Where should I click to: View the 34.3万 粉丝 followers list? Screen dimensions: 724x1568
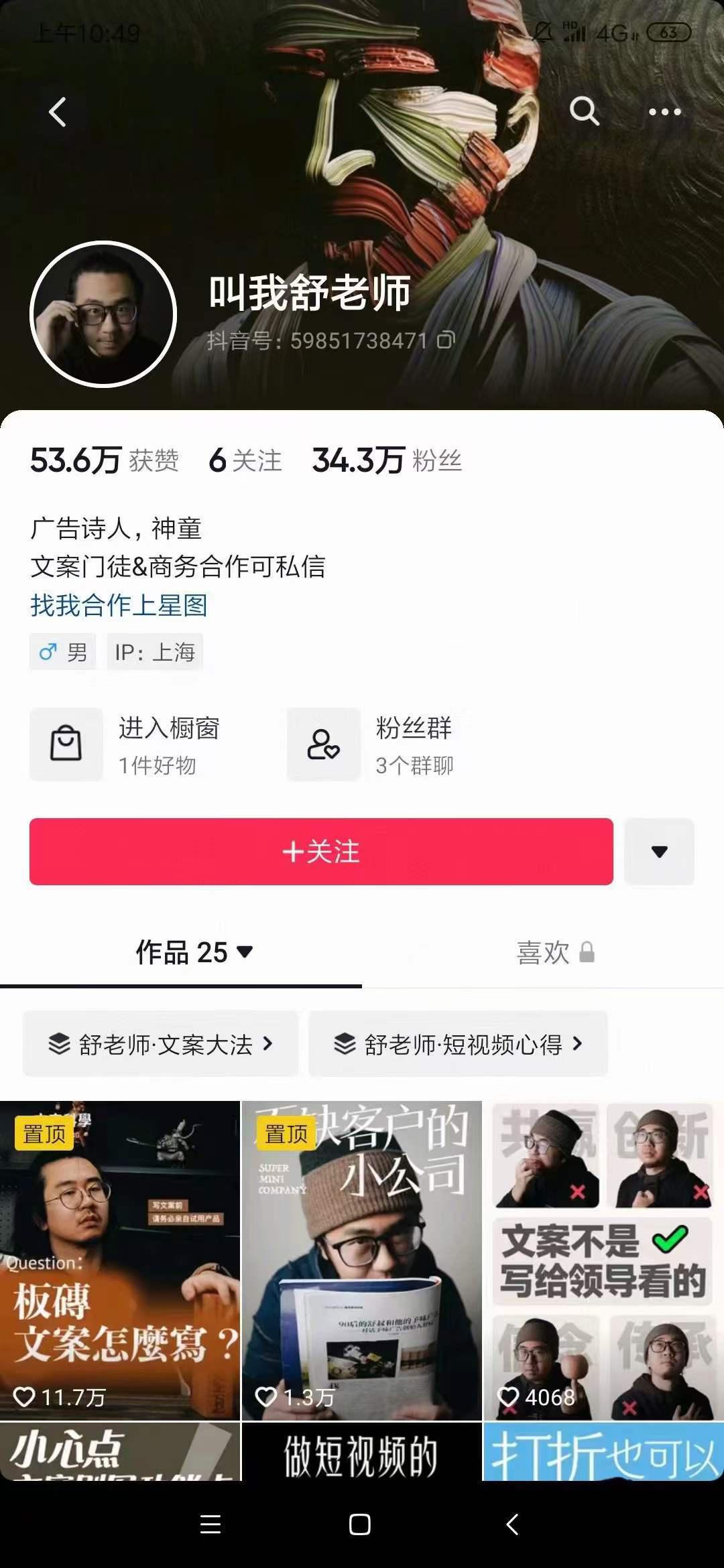click(387, 461)
